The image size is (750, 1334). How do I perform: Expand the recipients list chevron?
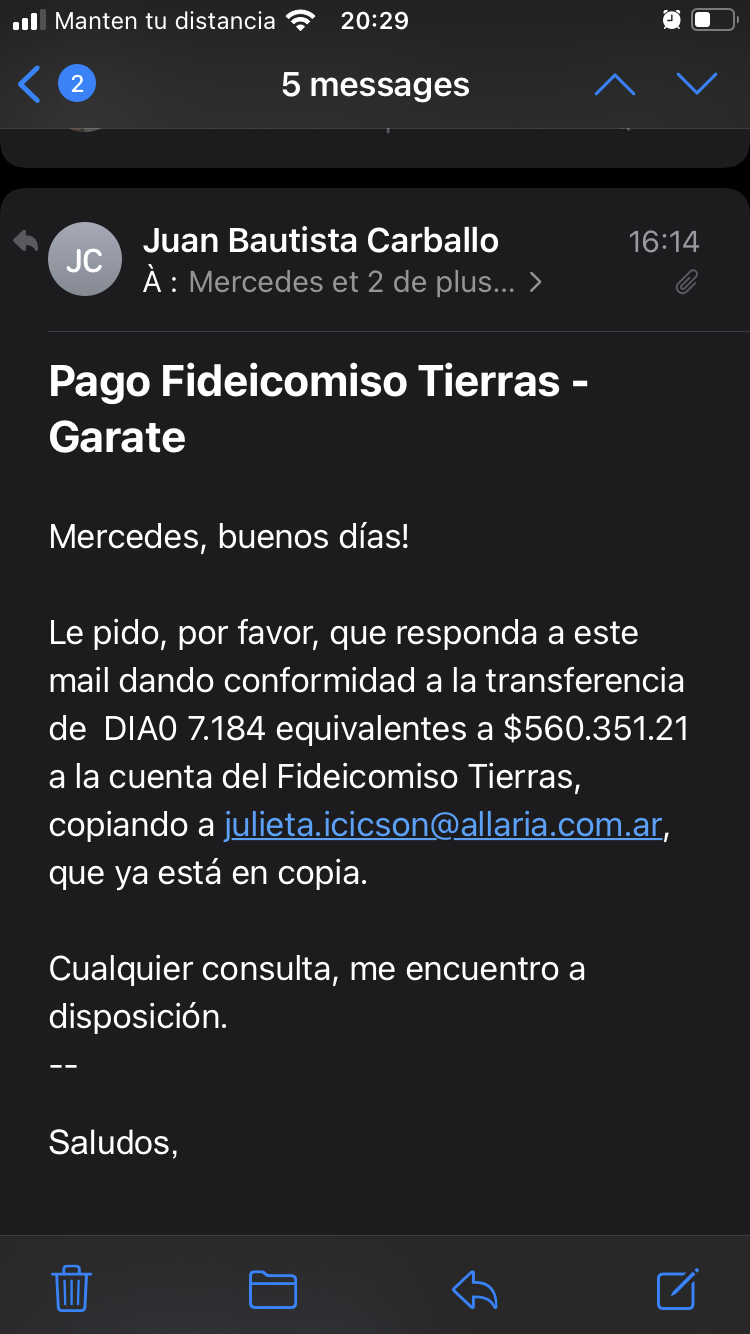(x=536, y=283)
